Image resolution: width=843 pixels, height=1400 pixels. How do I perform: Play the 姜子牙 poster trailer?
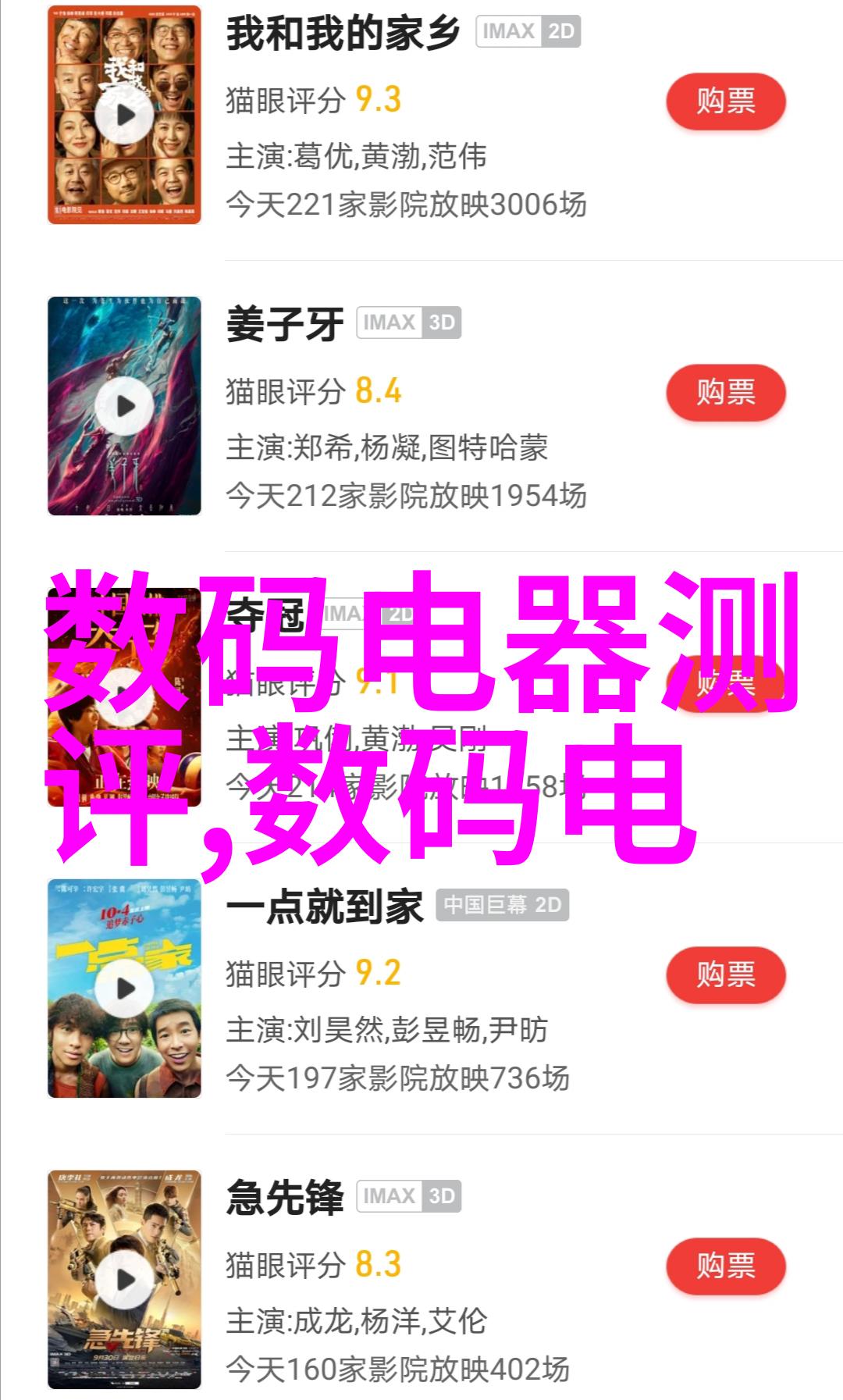125,407
